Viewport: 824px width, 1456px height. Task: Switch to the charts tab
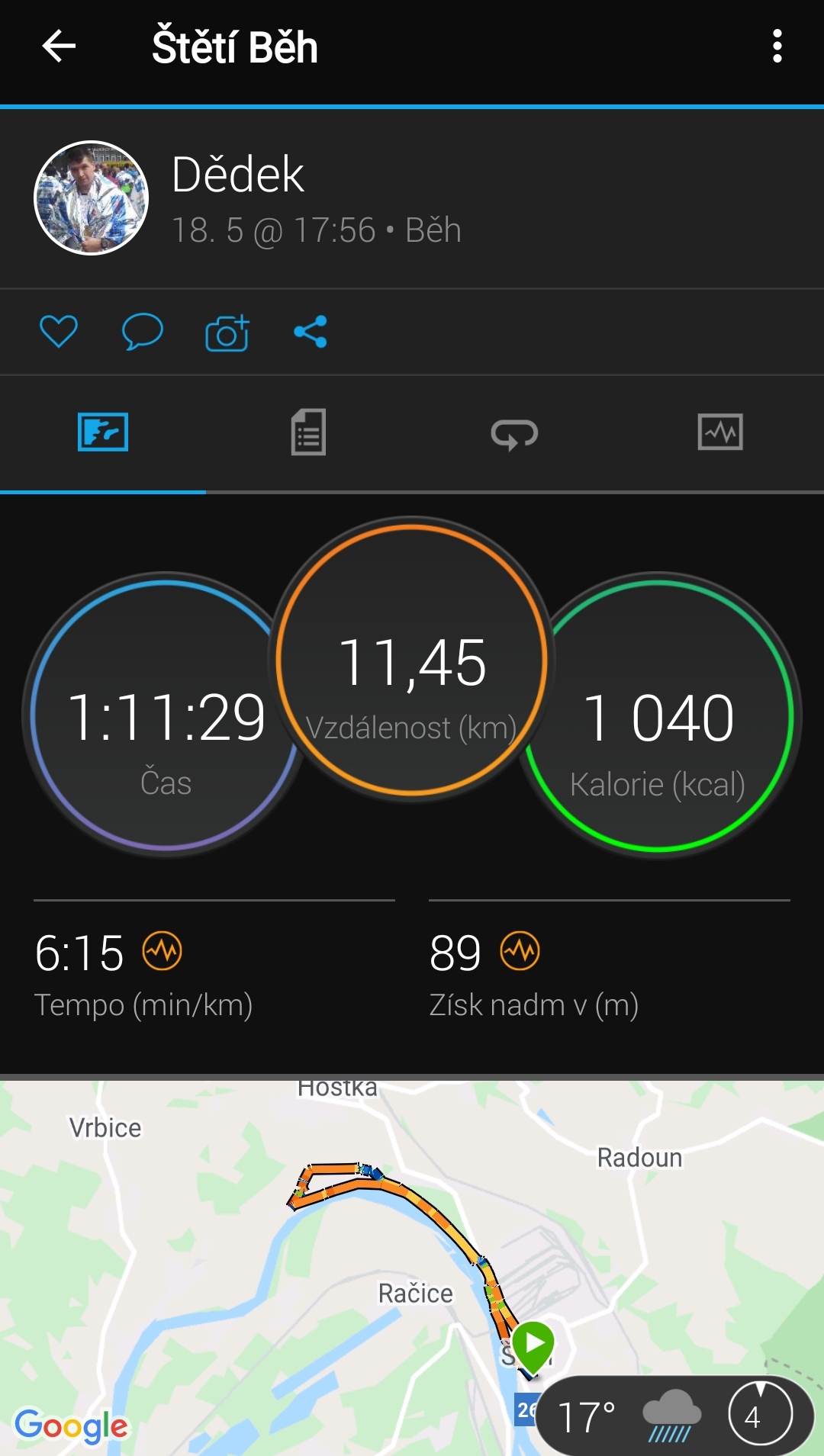(x=720, y=432)
